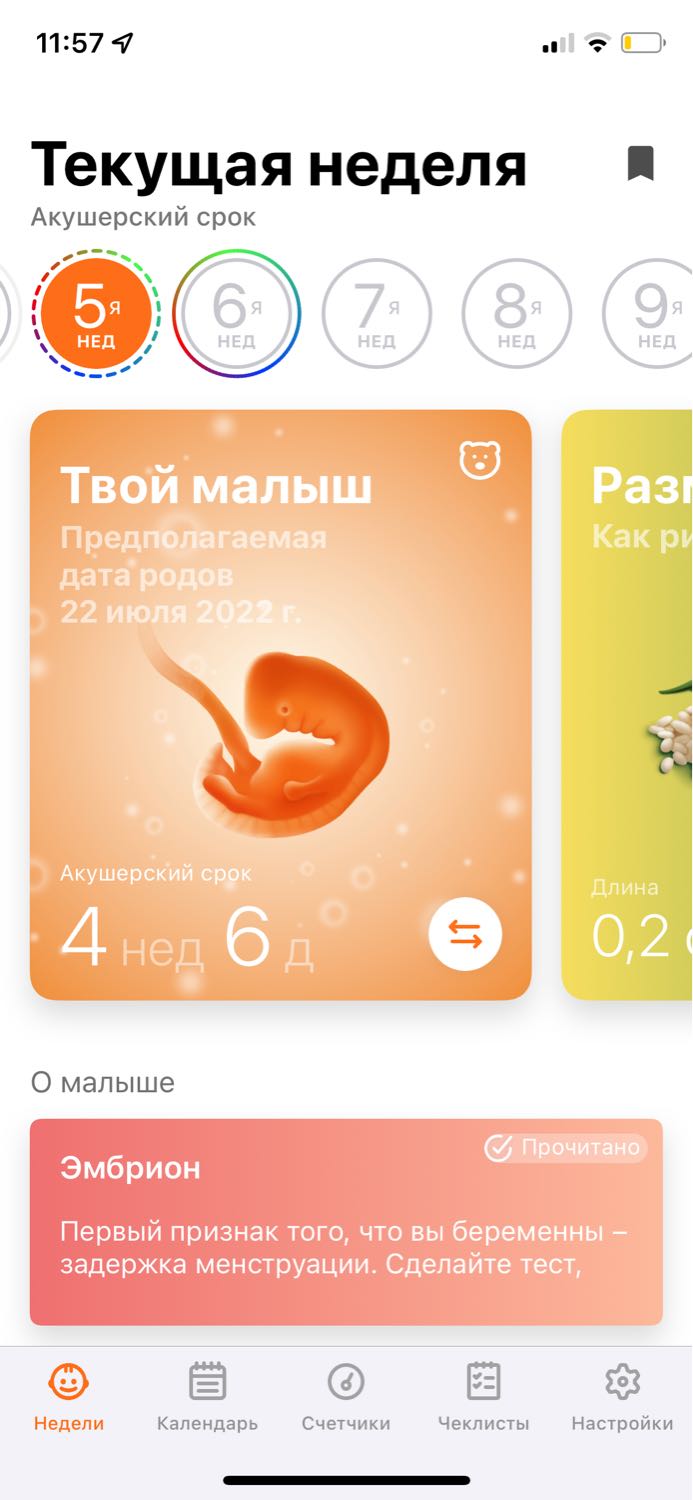Switch to the Недели tab
The width and height of the screenshot is (693, 1500).
69,1398
